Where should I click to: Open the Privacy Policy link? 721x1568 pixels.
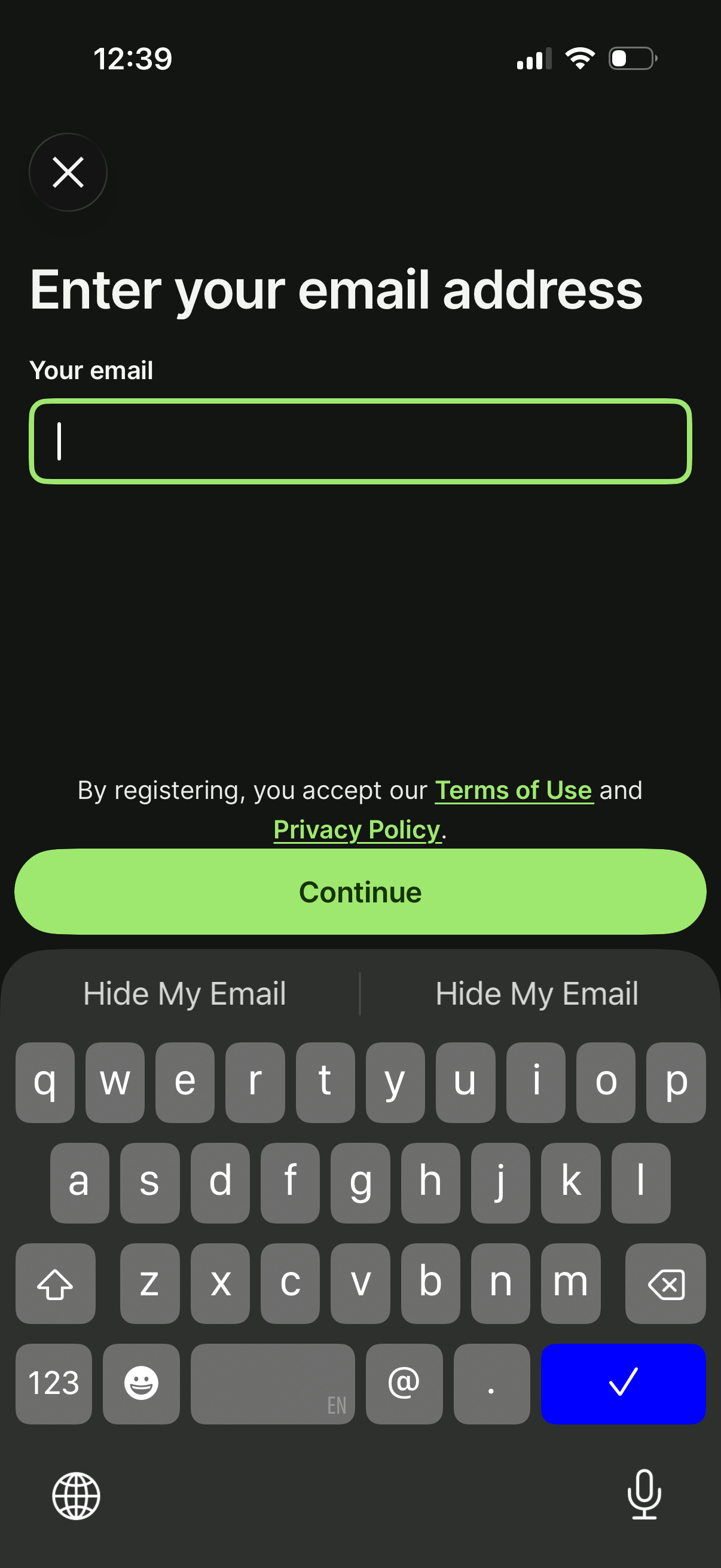pos(356,829)
